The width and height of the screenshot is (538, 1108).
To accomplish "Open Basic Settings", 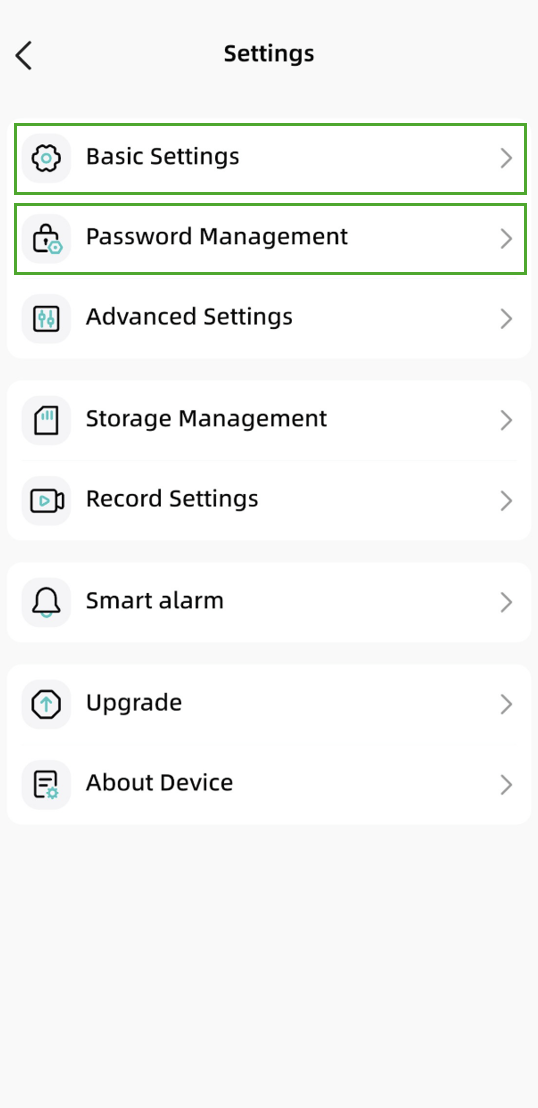I will pyautogui.click(x=269, y=158).
